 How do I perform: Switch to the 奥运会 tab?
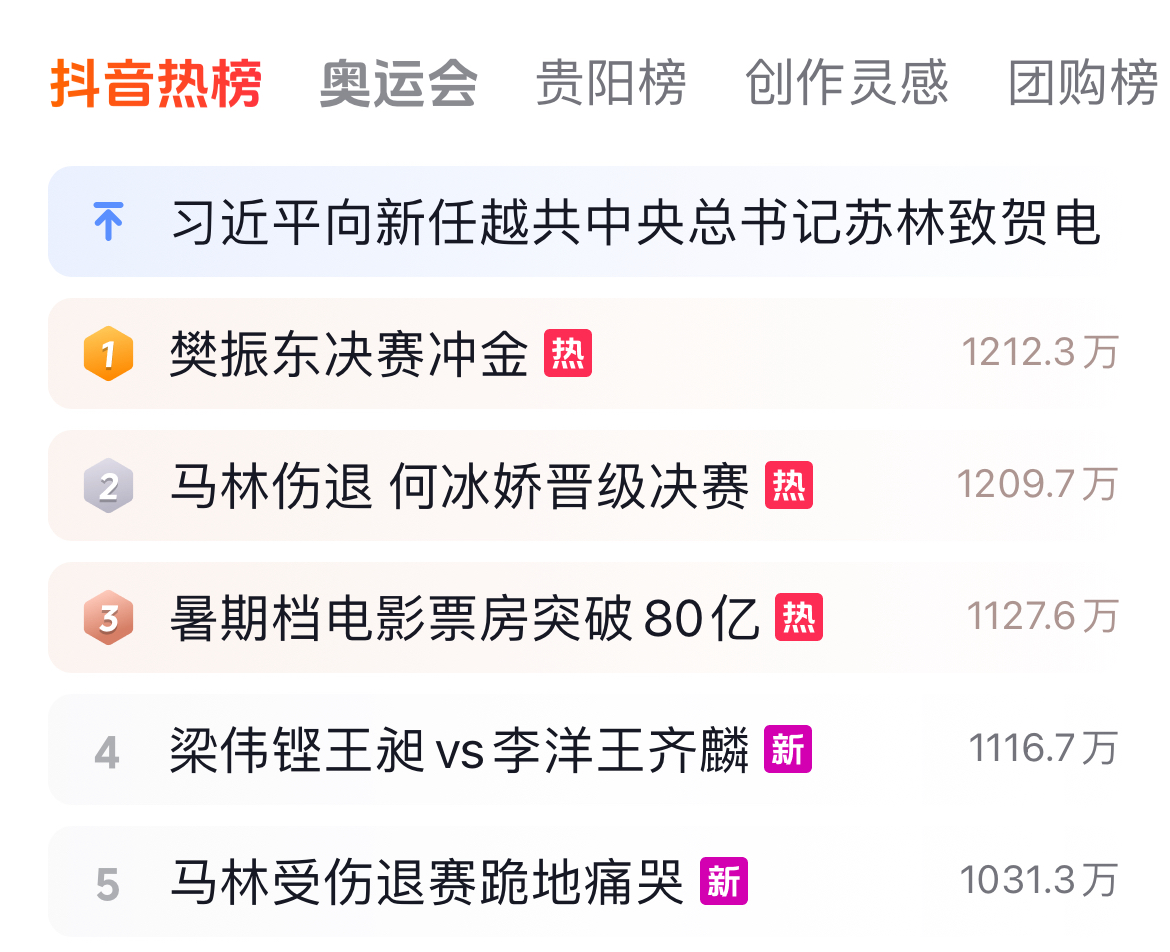click(x=398, y=83)
